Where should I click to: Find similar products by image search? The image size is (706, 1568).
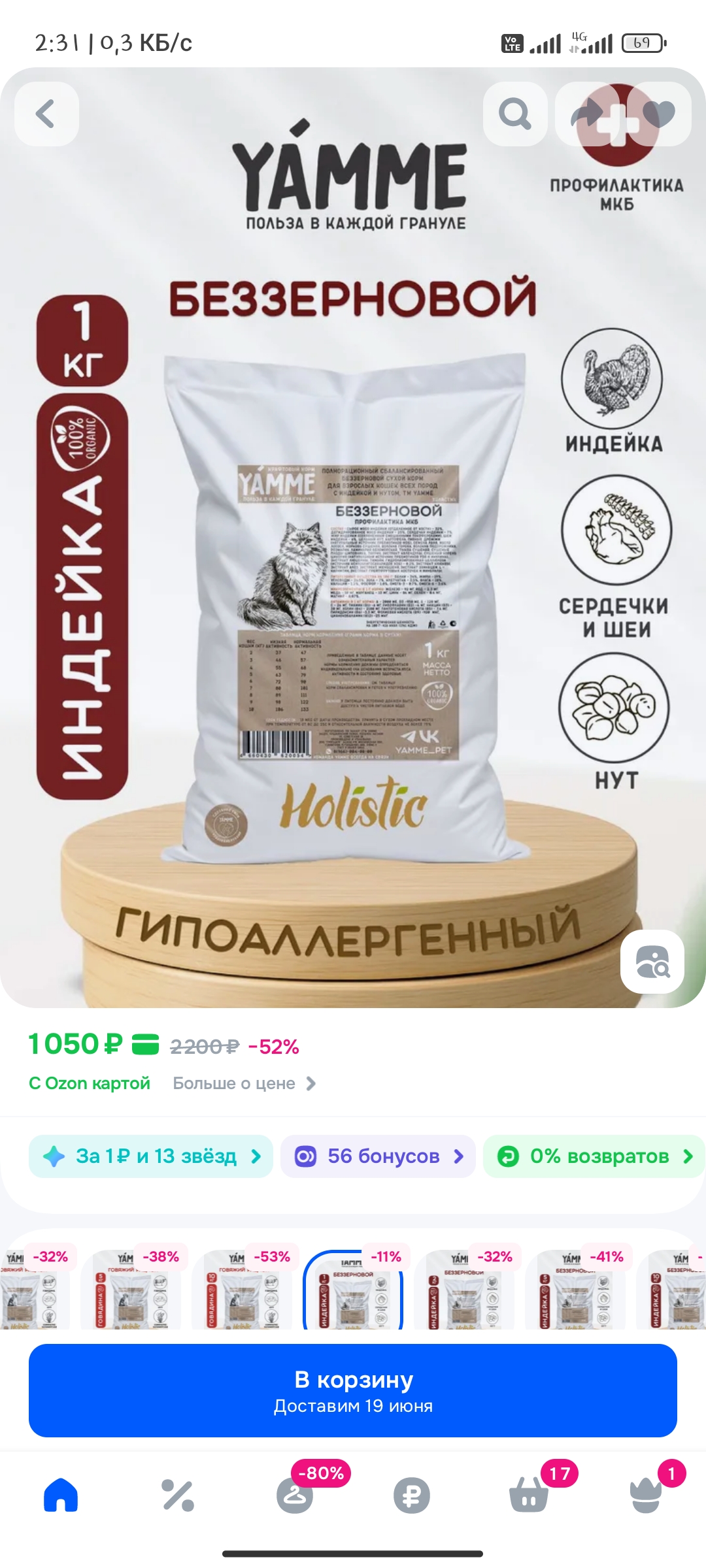coord(652,961)
